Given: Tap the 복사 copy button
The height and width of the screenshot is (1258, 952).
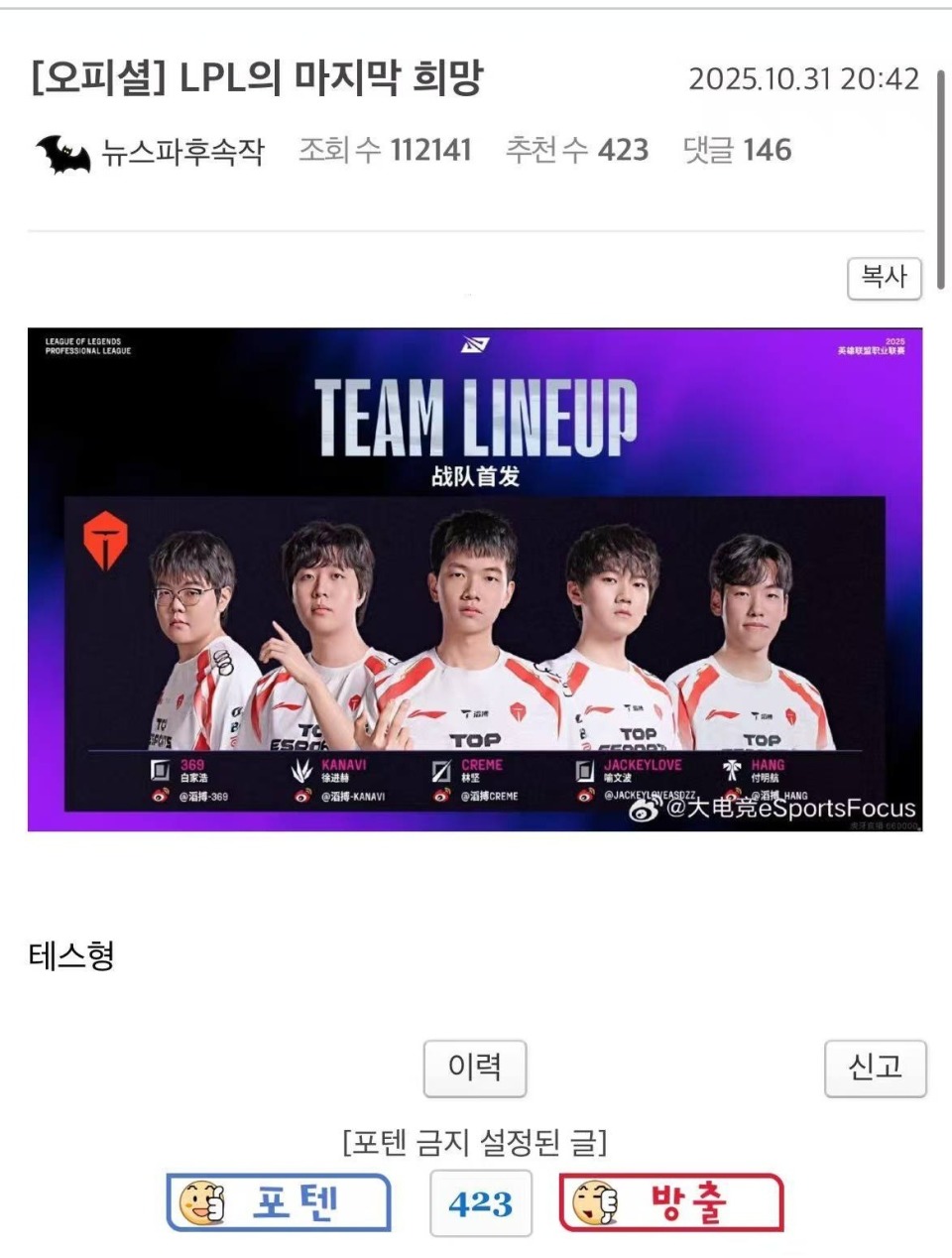Looking at the screenshot, I should tap(884, 278).
